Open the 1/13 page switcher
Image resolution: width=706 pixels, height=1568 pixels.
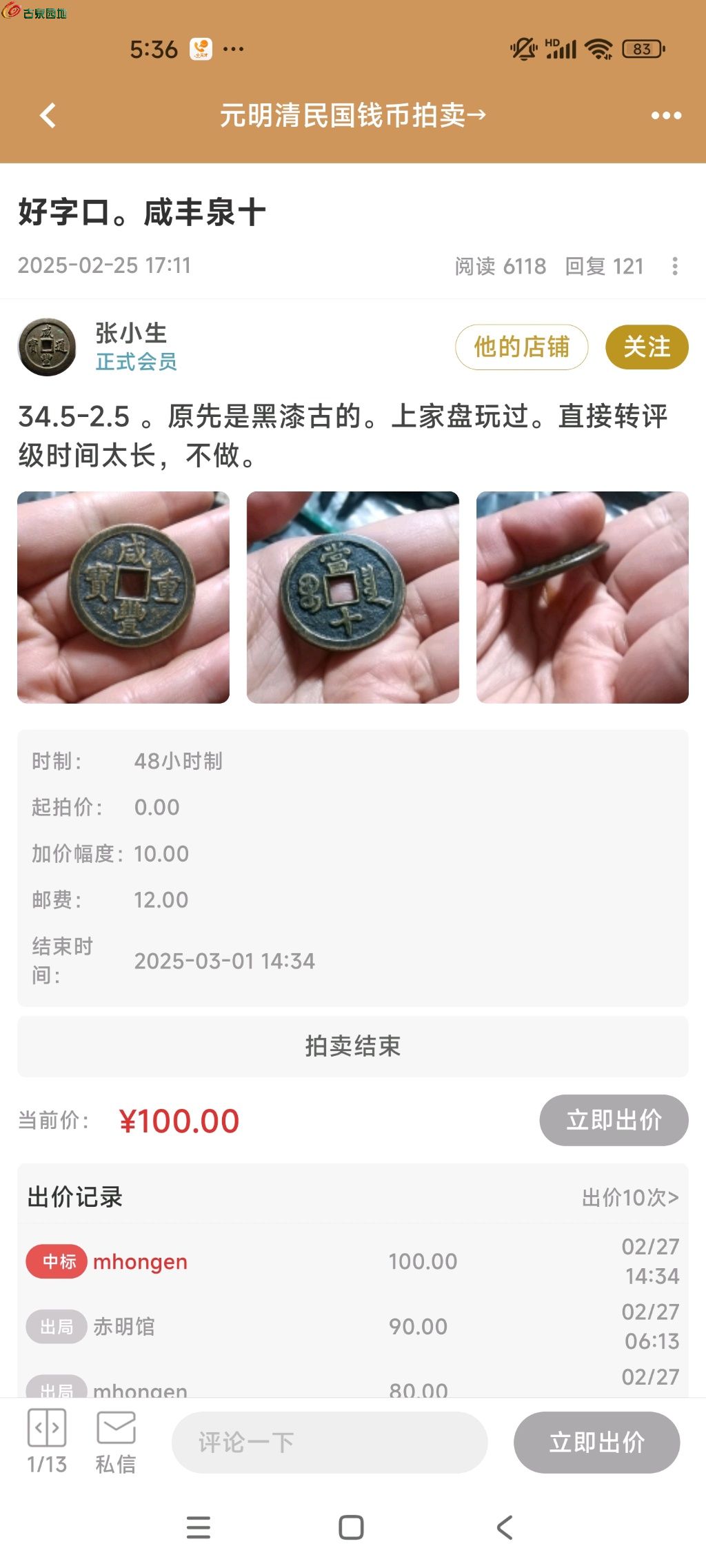[47, 1440]
